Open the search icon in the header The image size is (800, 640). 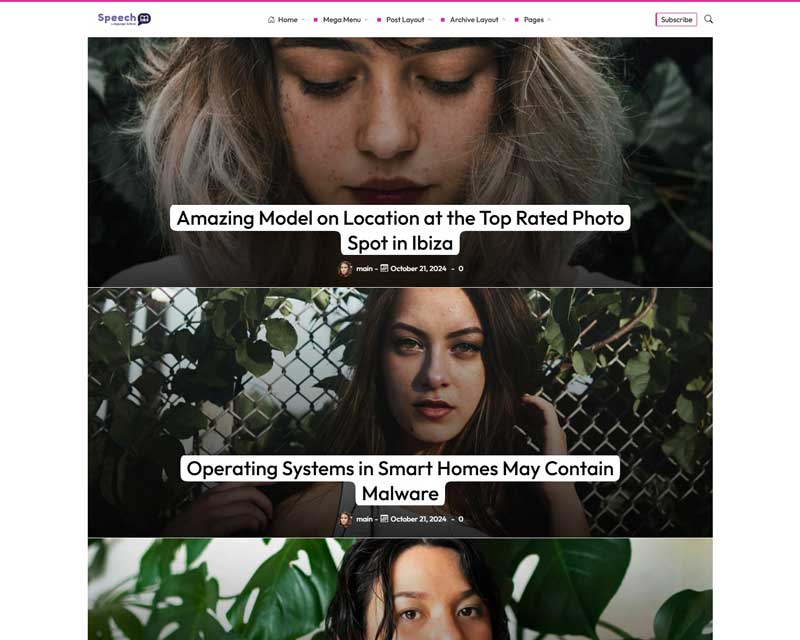click(708, 19)
